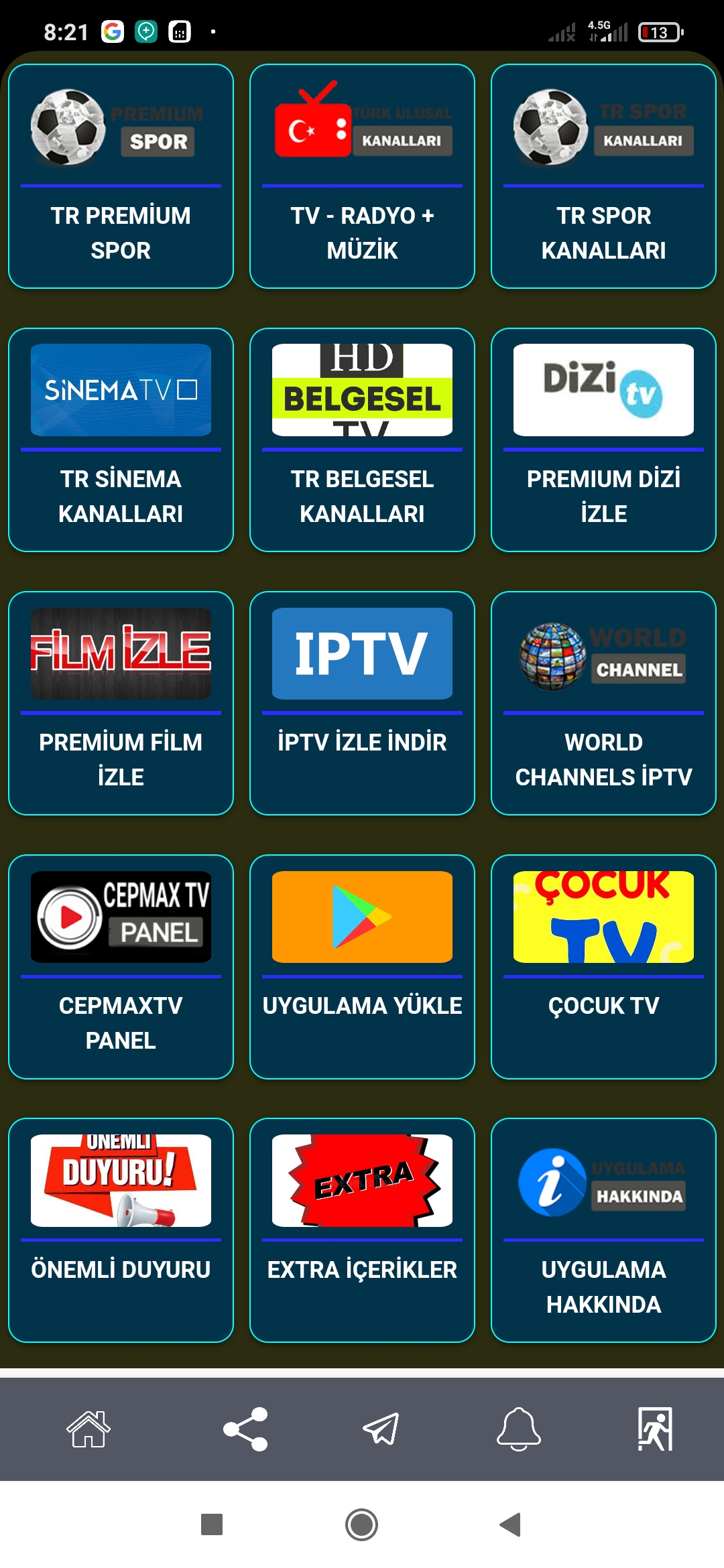Open EXTRA İÇERİKLER tile
724x1568 pixels.
pyautogui.click(x=362, y=1230)
